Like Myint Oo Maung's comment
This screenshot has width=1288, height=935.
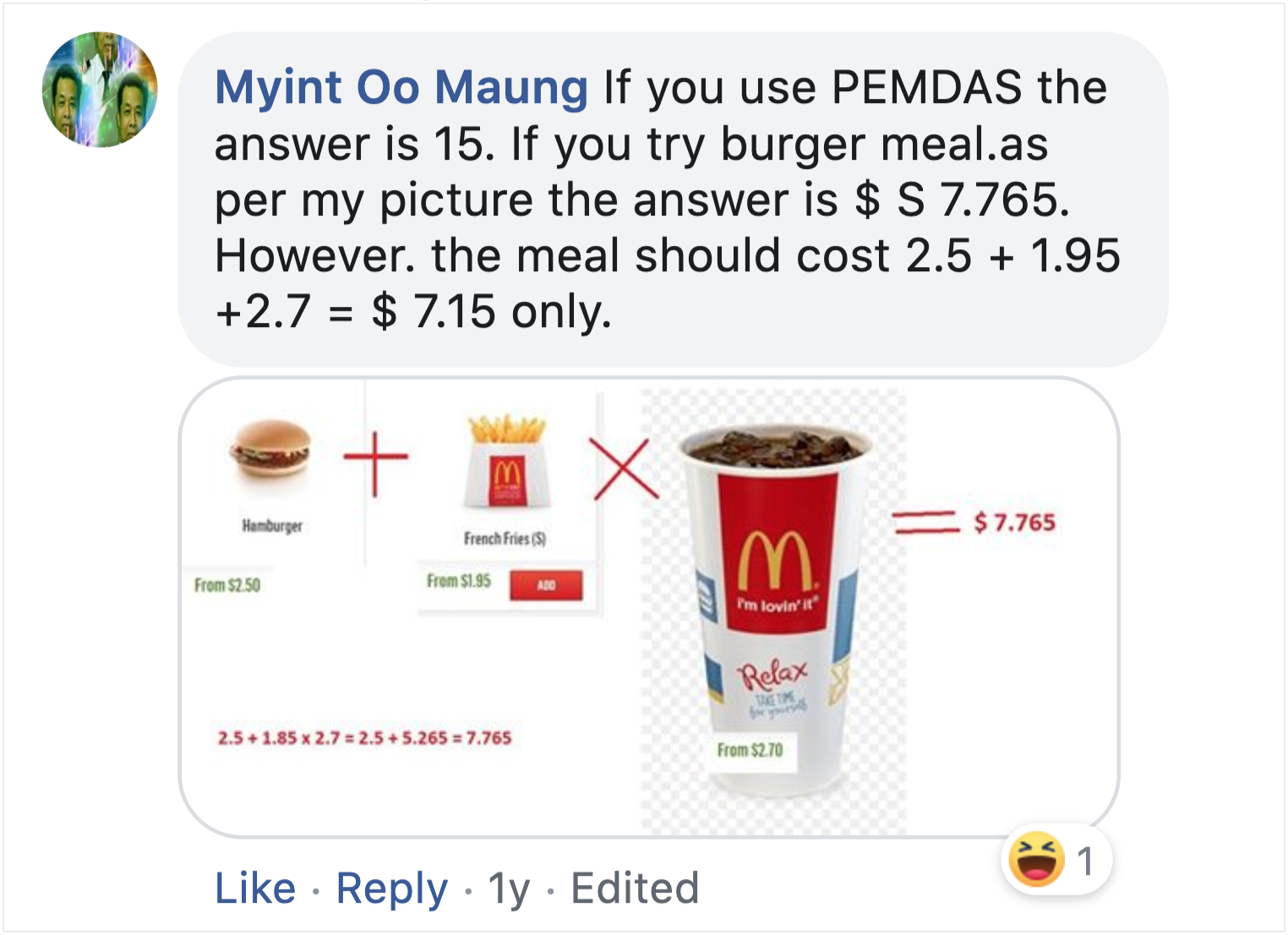(255, 889)
